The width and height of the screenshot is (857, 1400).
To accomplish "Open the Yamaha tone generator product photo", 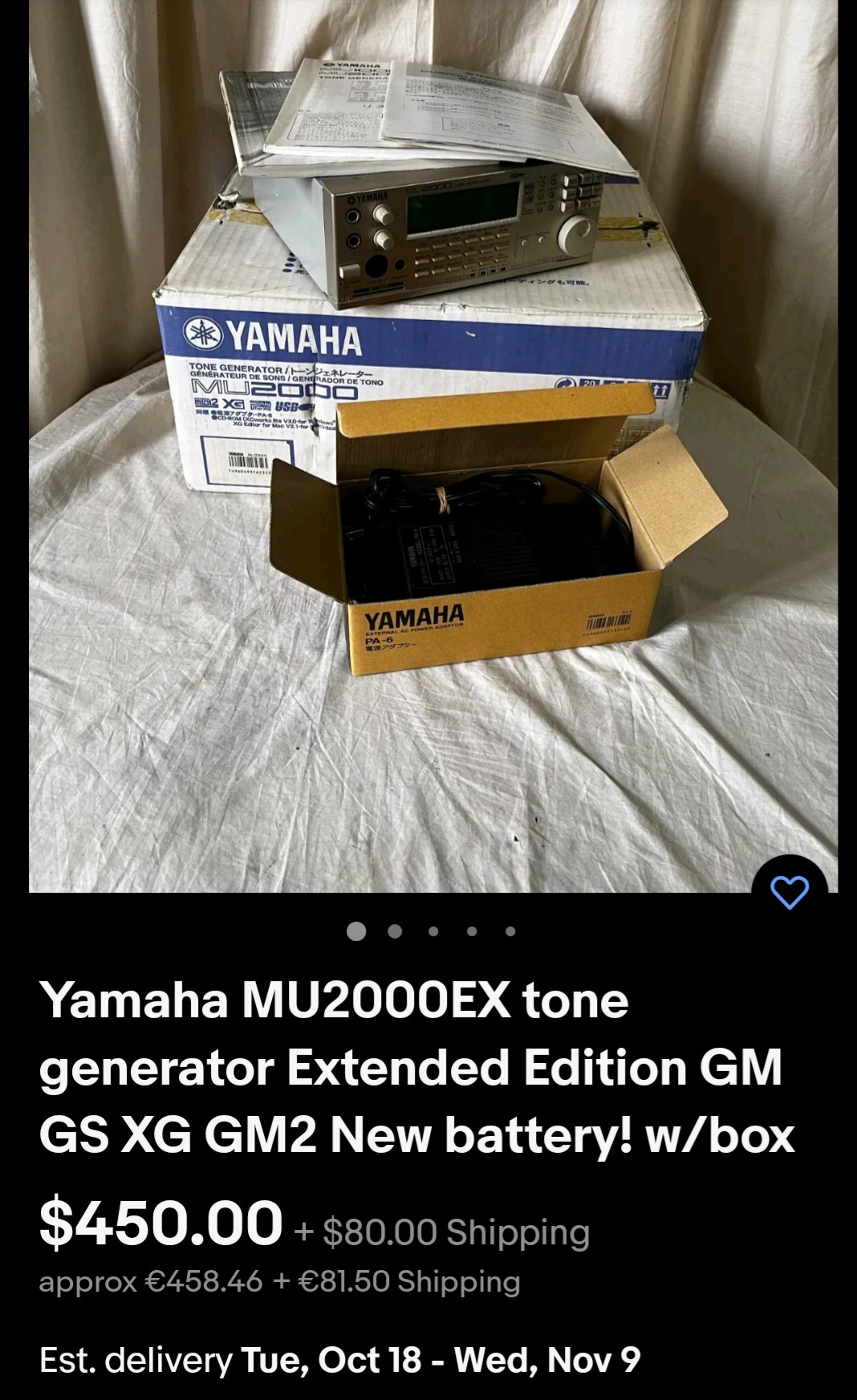I will (x=433, y=445).
